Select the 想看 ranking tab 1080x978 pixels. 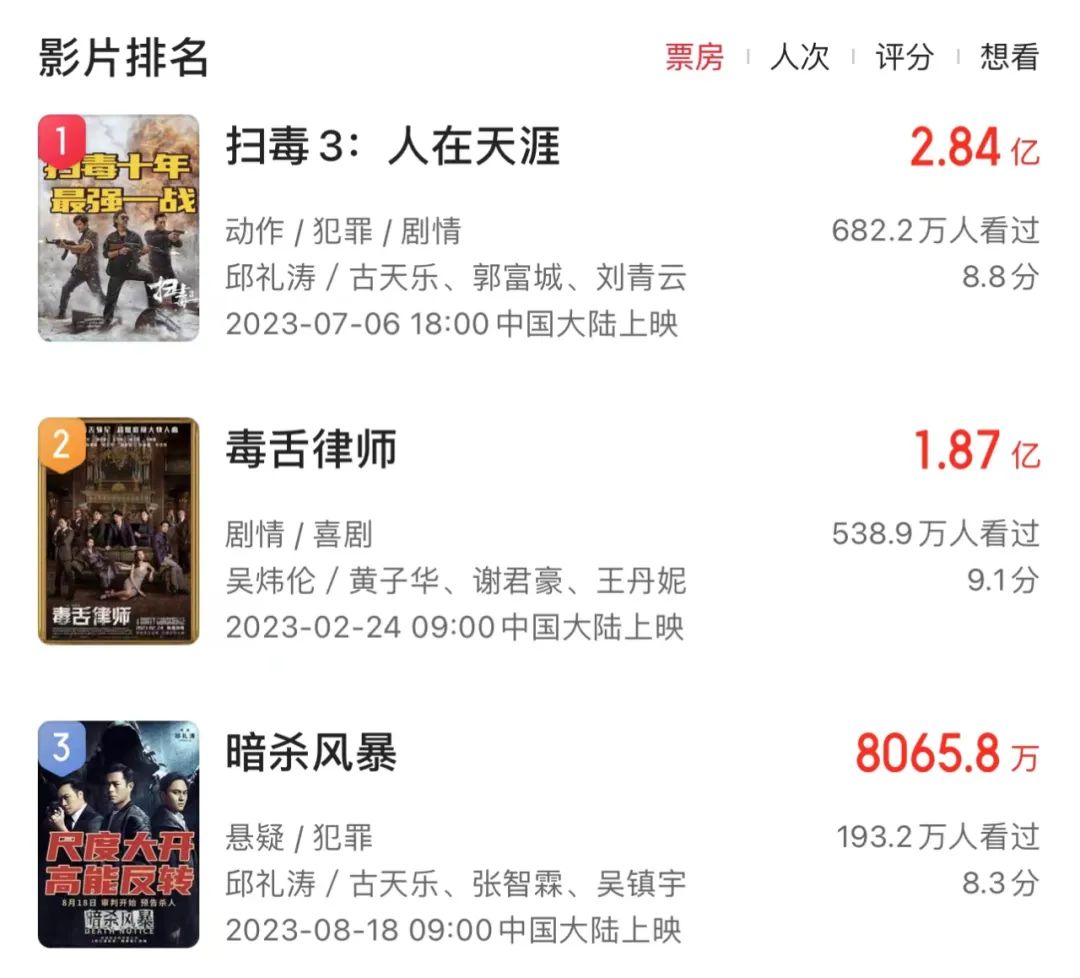click(x=1009, y=57)
